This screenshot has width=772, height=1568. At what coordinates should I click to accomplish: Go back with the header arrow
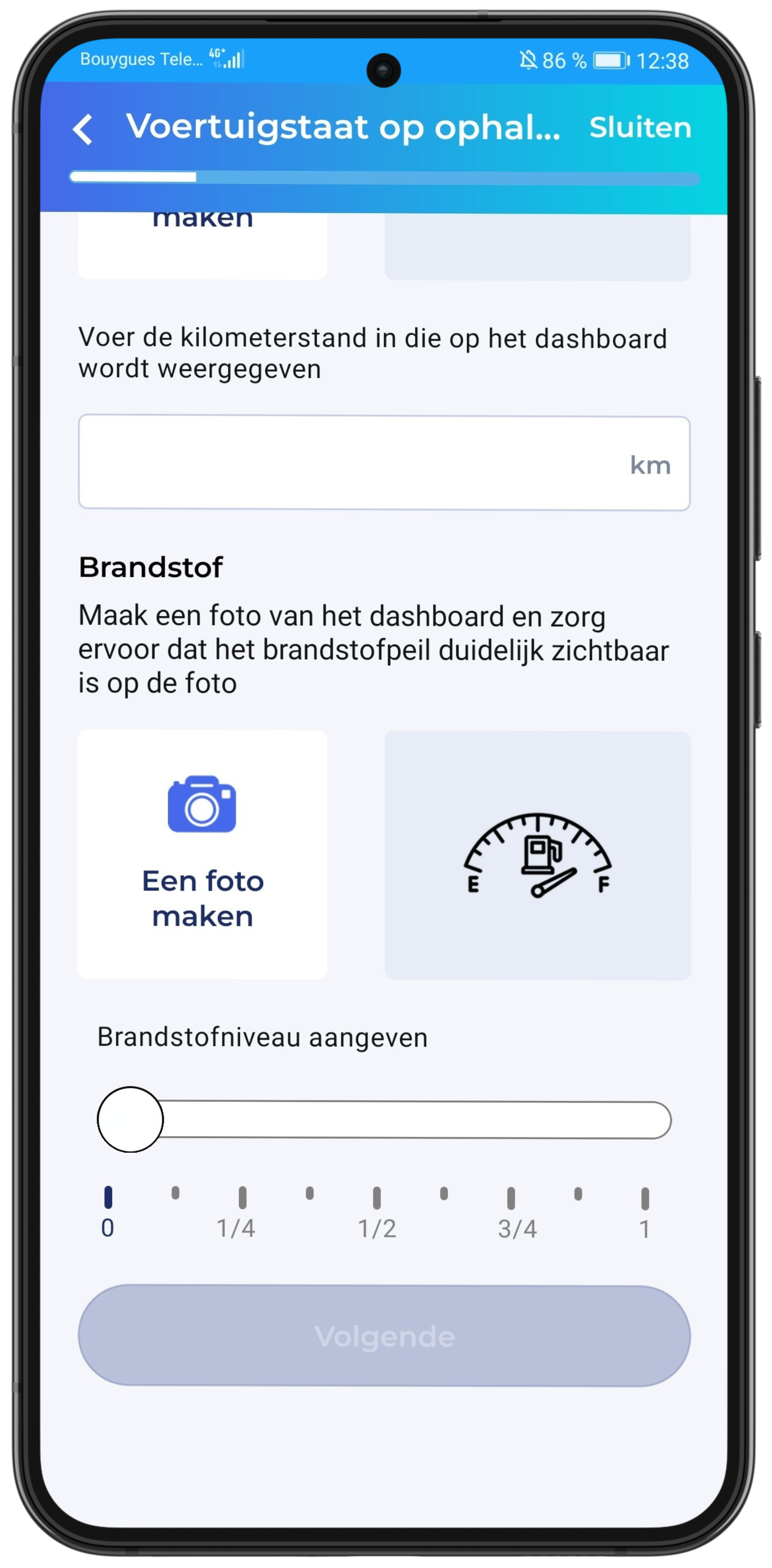point(83,129)
